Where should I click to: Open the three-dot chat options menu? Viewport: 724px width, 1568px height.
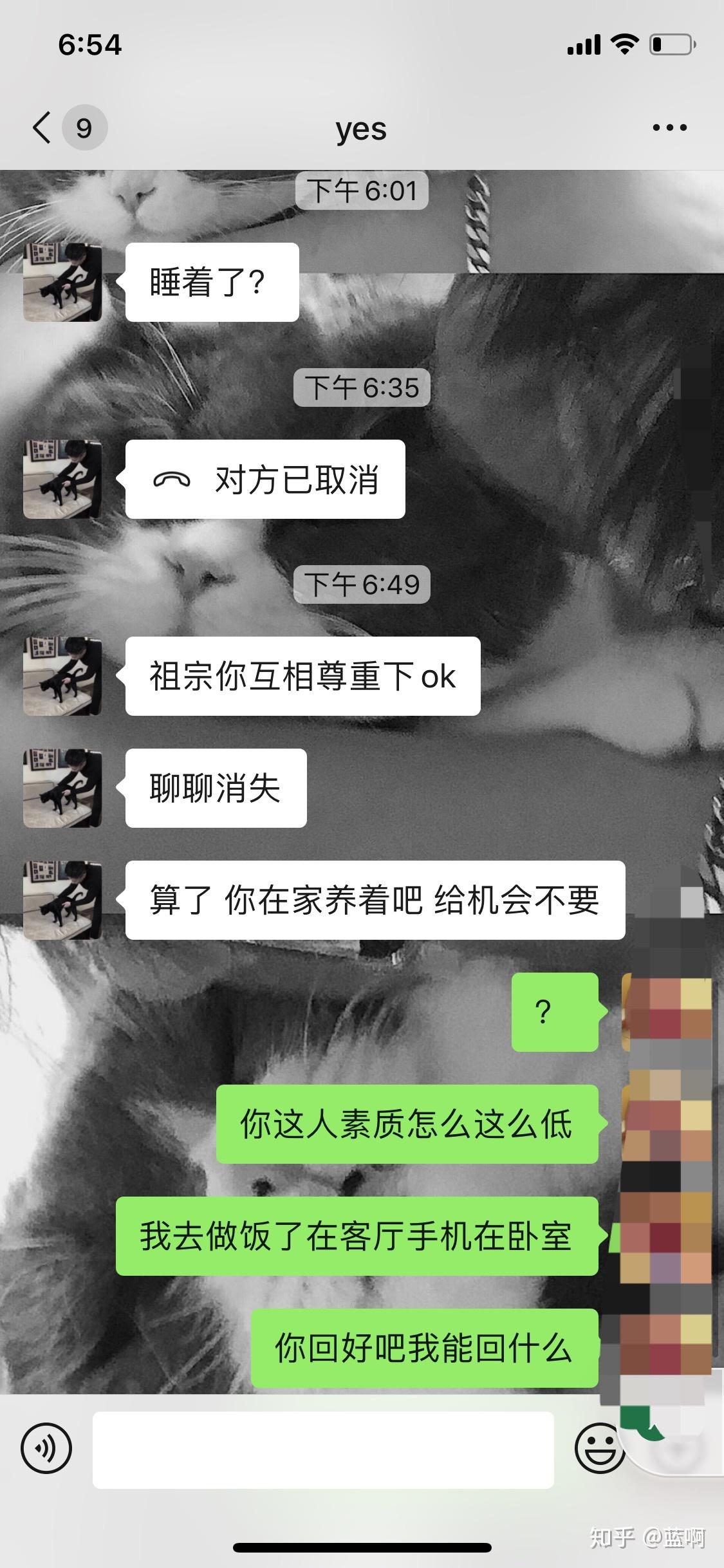coord(670,127)
